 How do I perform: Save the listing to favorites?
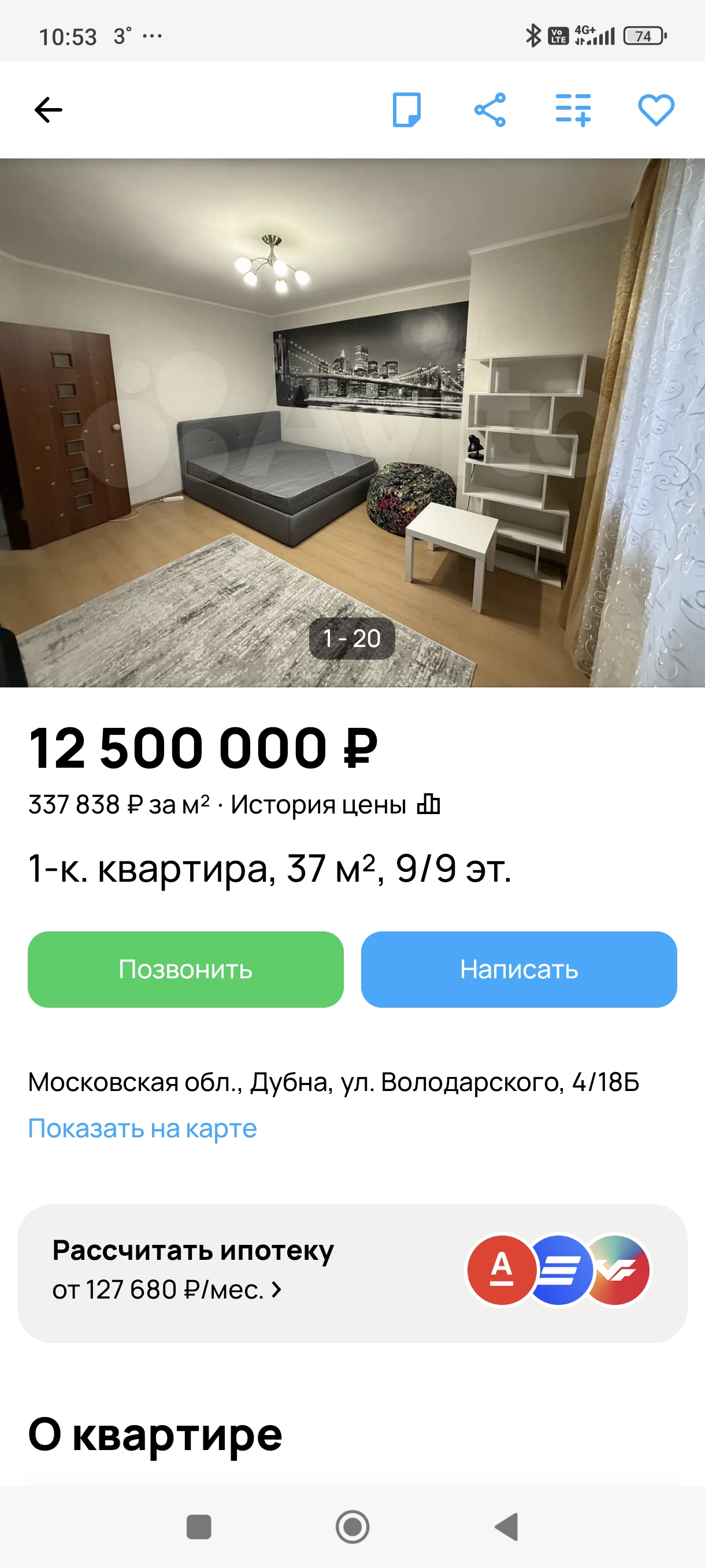pos(656,110)
